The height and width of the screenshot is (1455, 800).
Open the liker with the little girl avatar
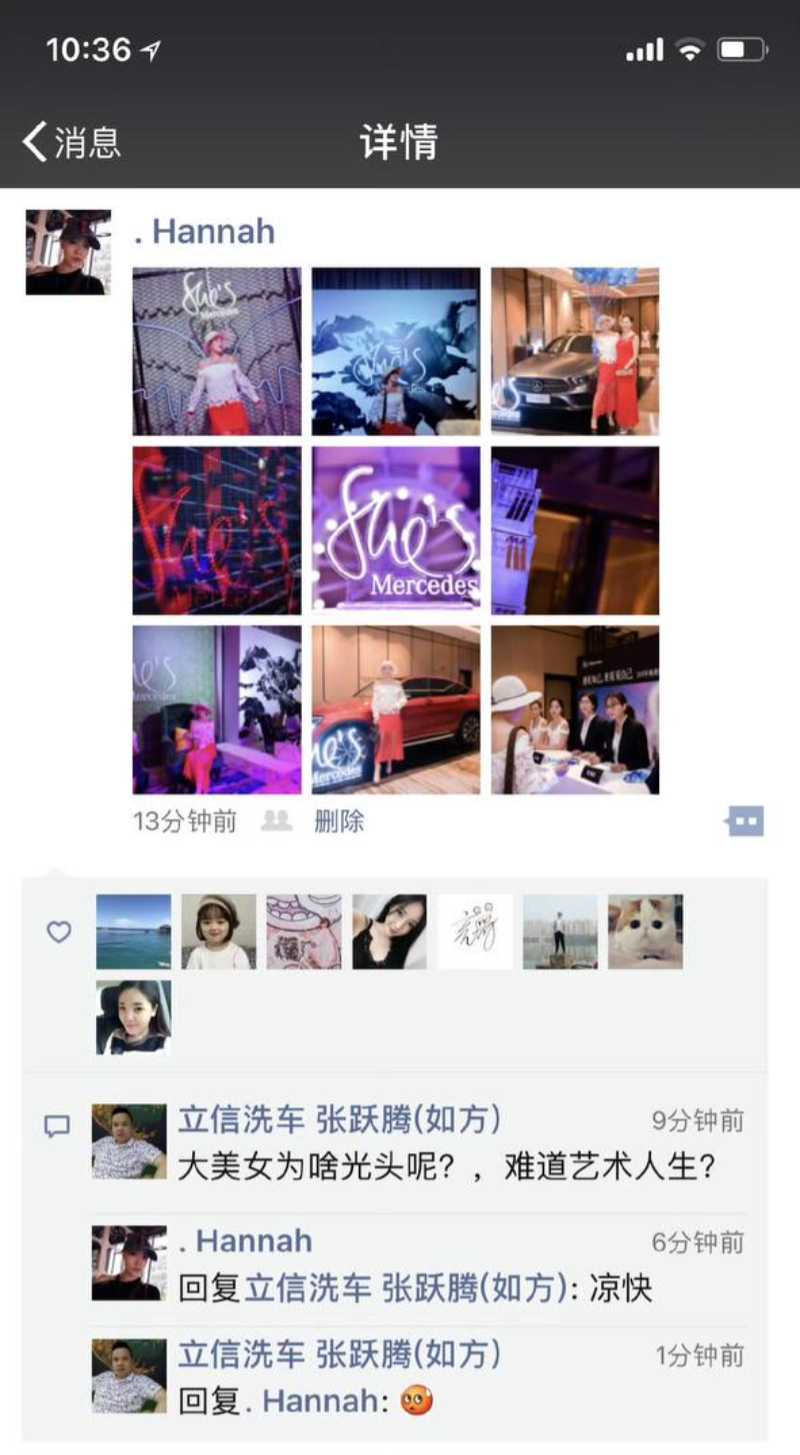pos(218,932)
